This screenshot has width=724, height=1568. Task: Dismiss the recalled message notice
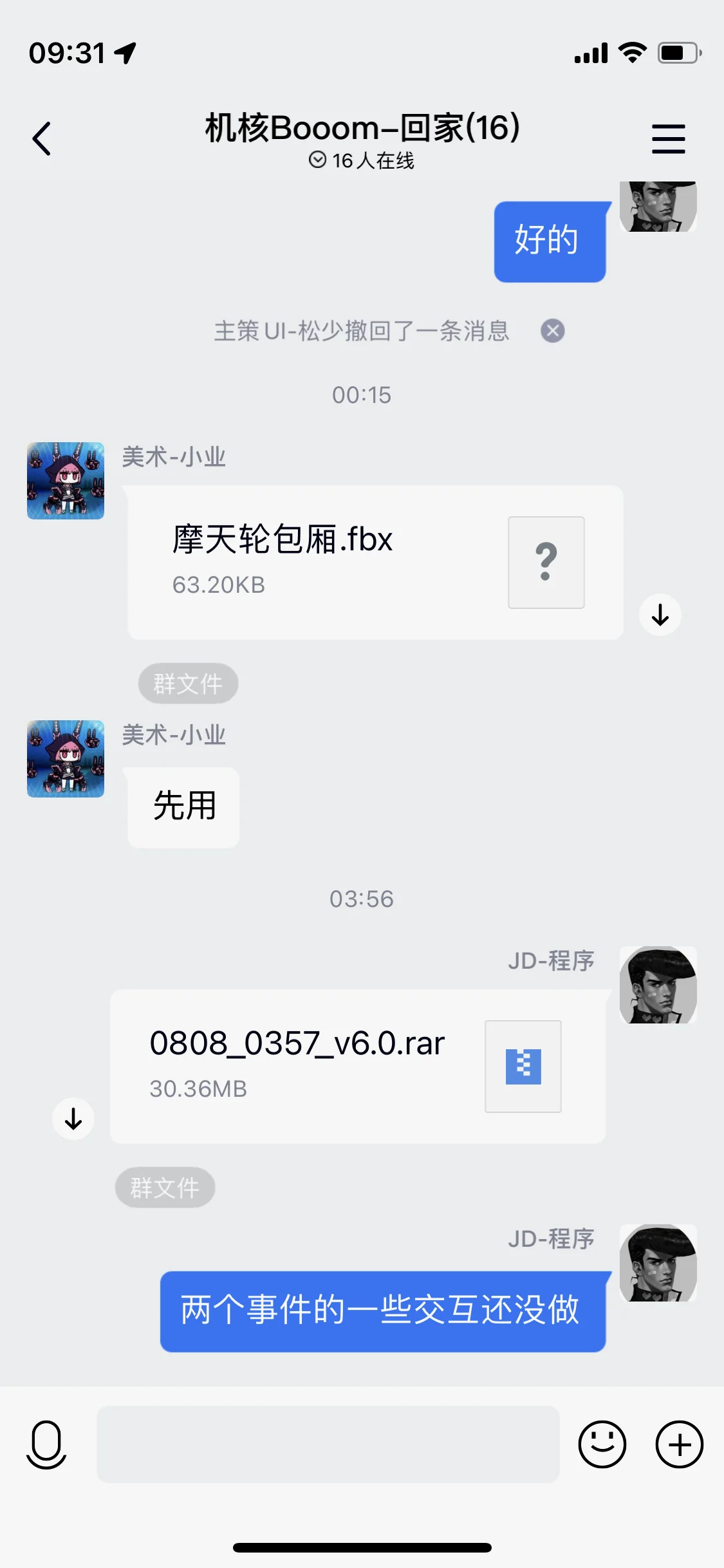(552, 331)
